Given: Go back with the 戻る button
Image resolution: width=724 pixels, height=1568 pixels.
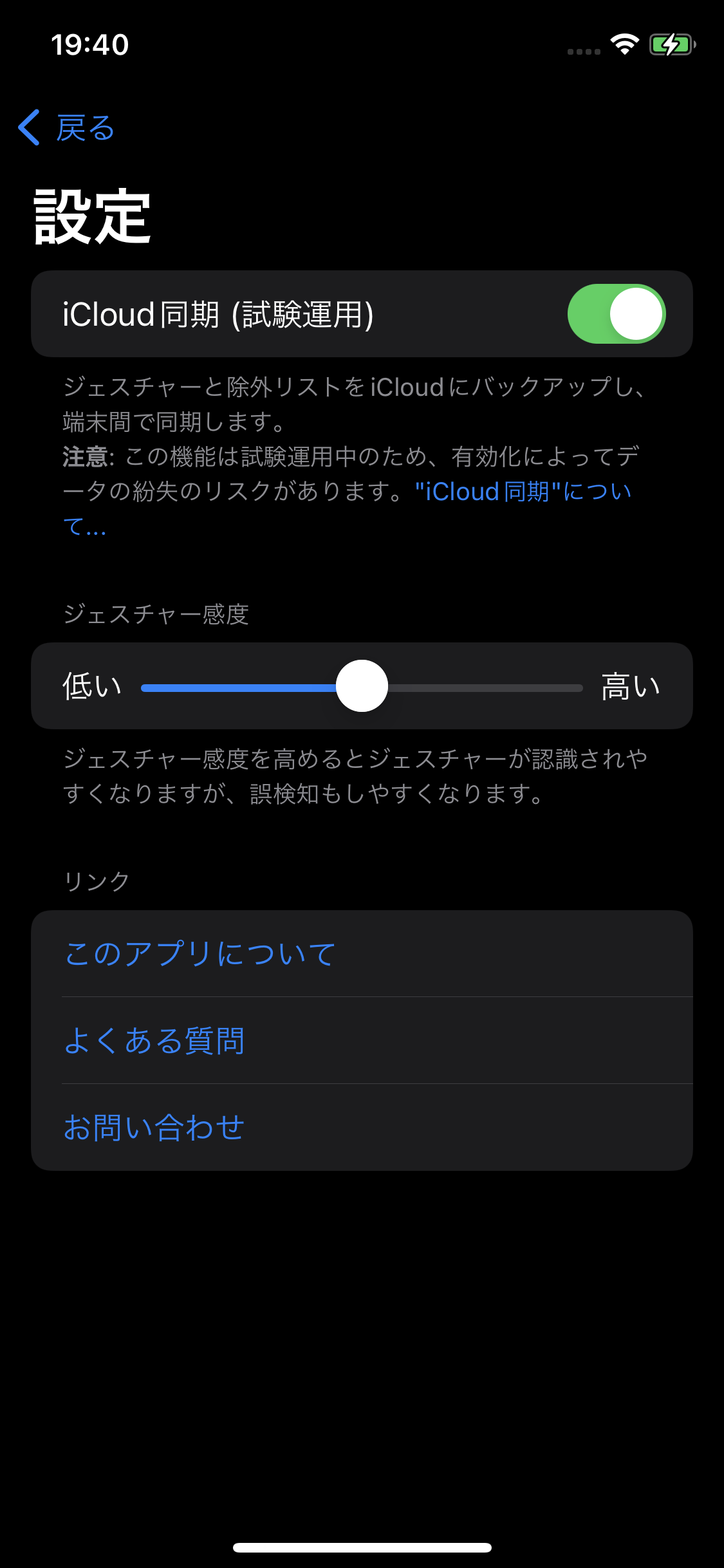Looking at the screenshot, I should [67, 127].
